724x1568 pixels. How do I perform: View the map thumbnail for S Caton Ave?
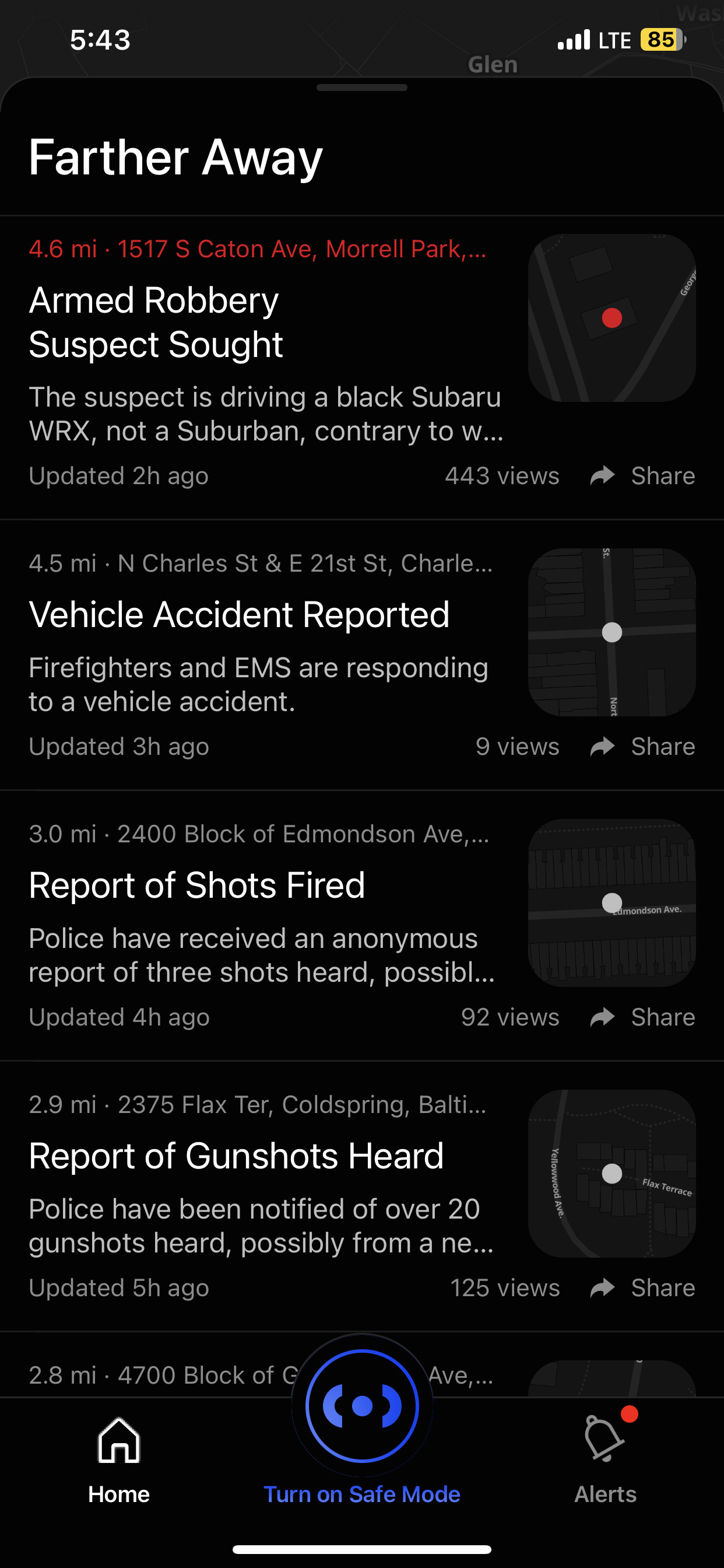611,318
